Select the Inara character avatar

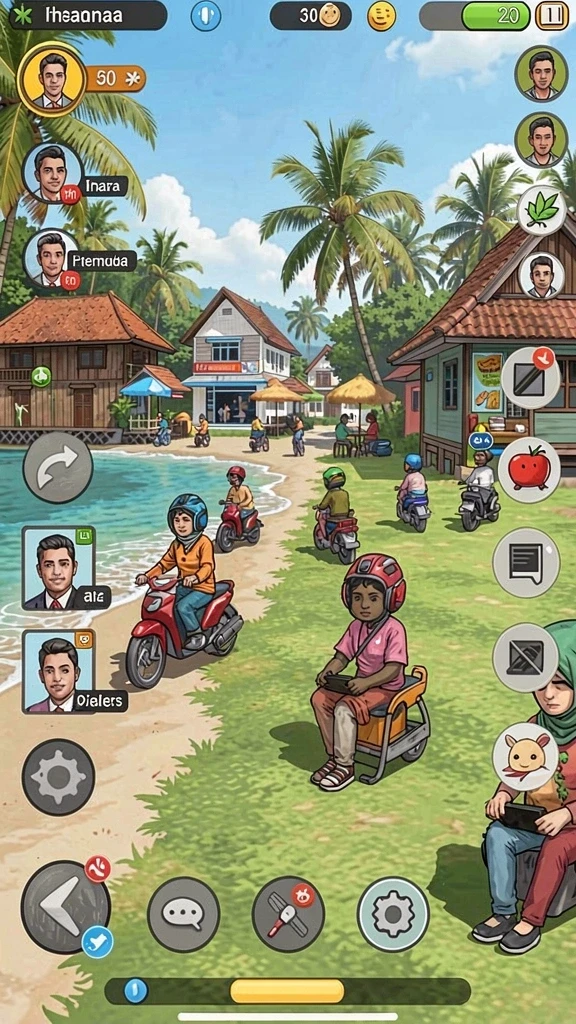coord(53,173)
